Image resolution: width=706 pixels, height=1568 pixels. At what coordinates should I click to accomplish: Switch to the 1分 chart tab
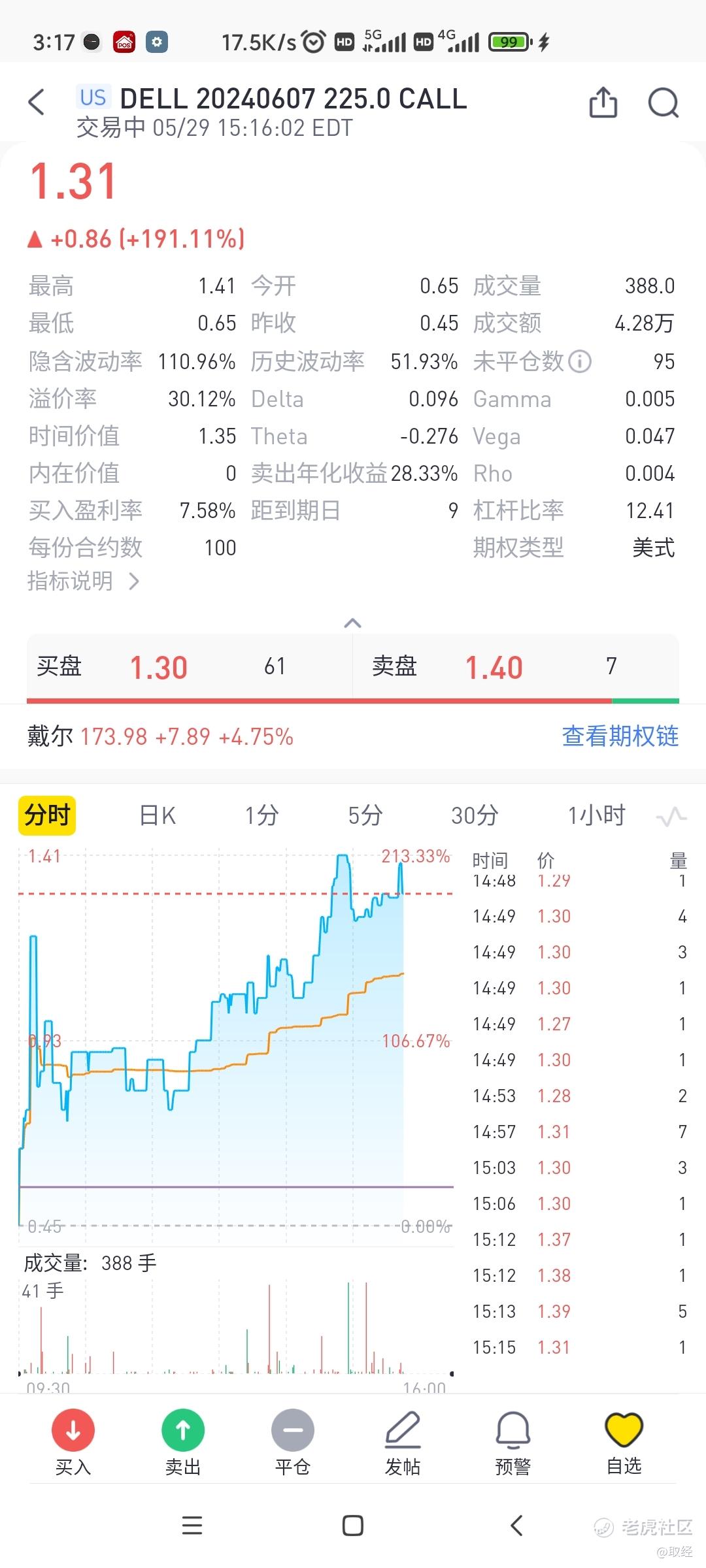[261, 815]
